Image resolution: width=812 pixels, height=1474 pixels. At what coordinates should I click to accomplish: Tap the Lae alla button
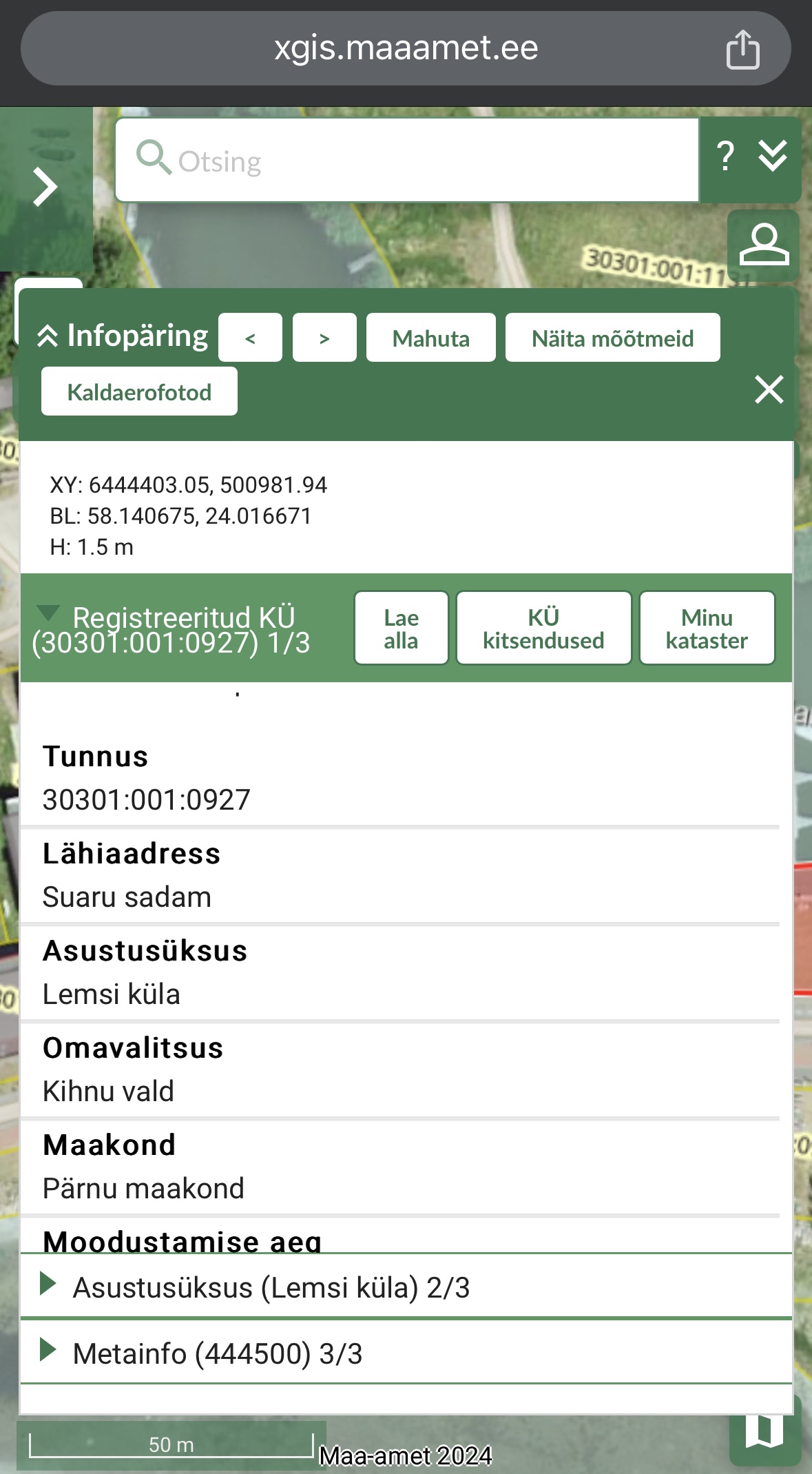pyautogui.click(x=401, y=628)
